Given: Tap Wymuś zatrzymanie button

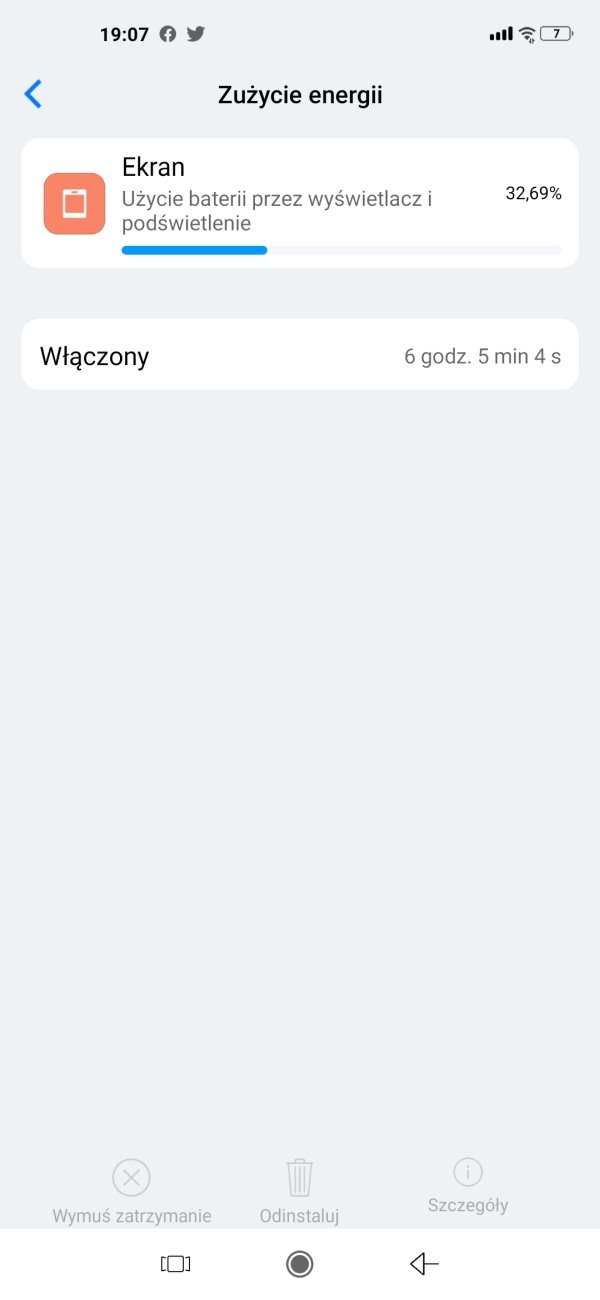Looking at the screenshot, I should [x=131, y=1191].
